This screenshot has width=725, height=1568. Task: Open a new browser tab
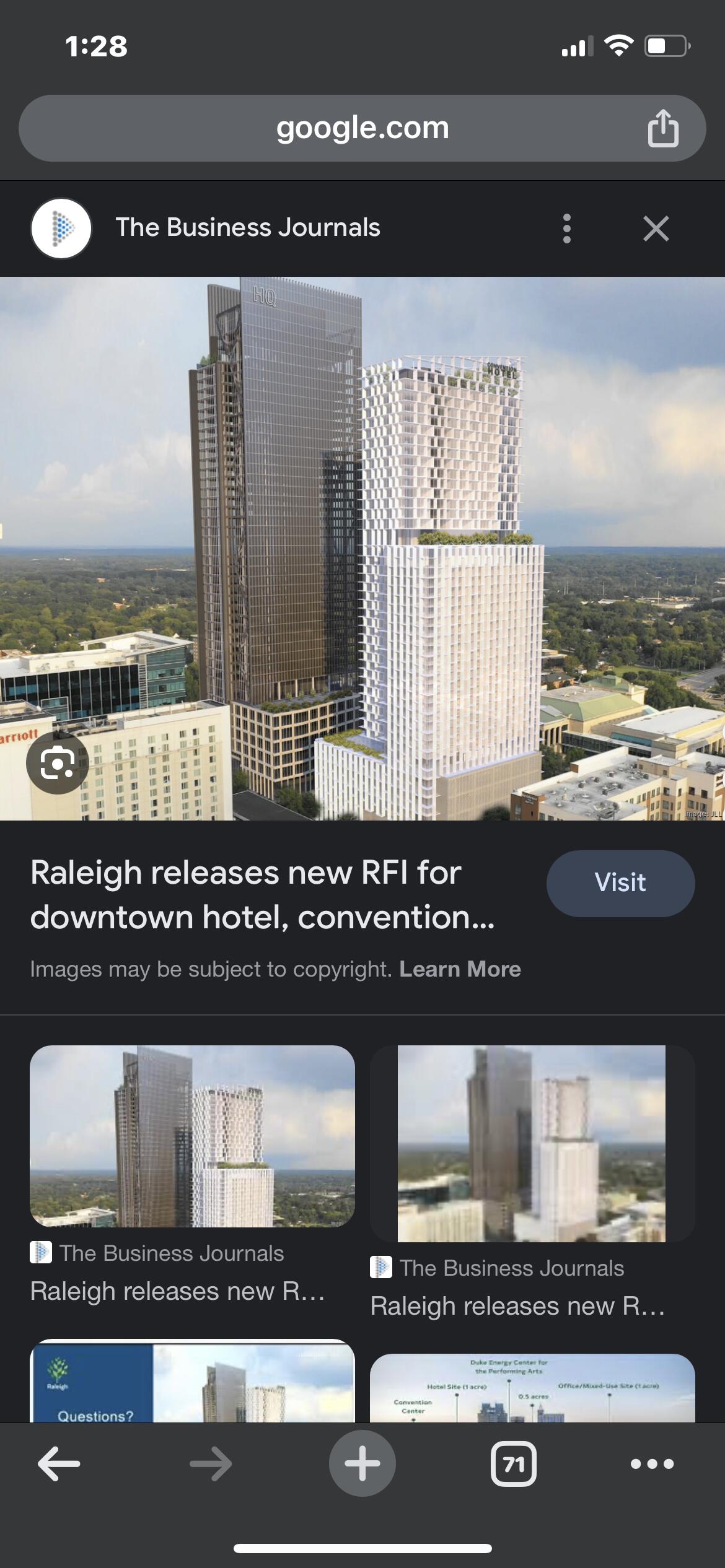click(x=362, y=1464)
